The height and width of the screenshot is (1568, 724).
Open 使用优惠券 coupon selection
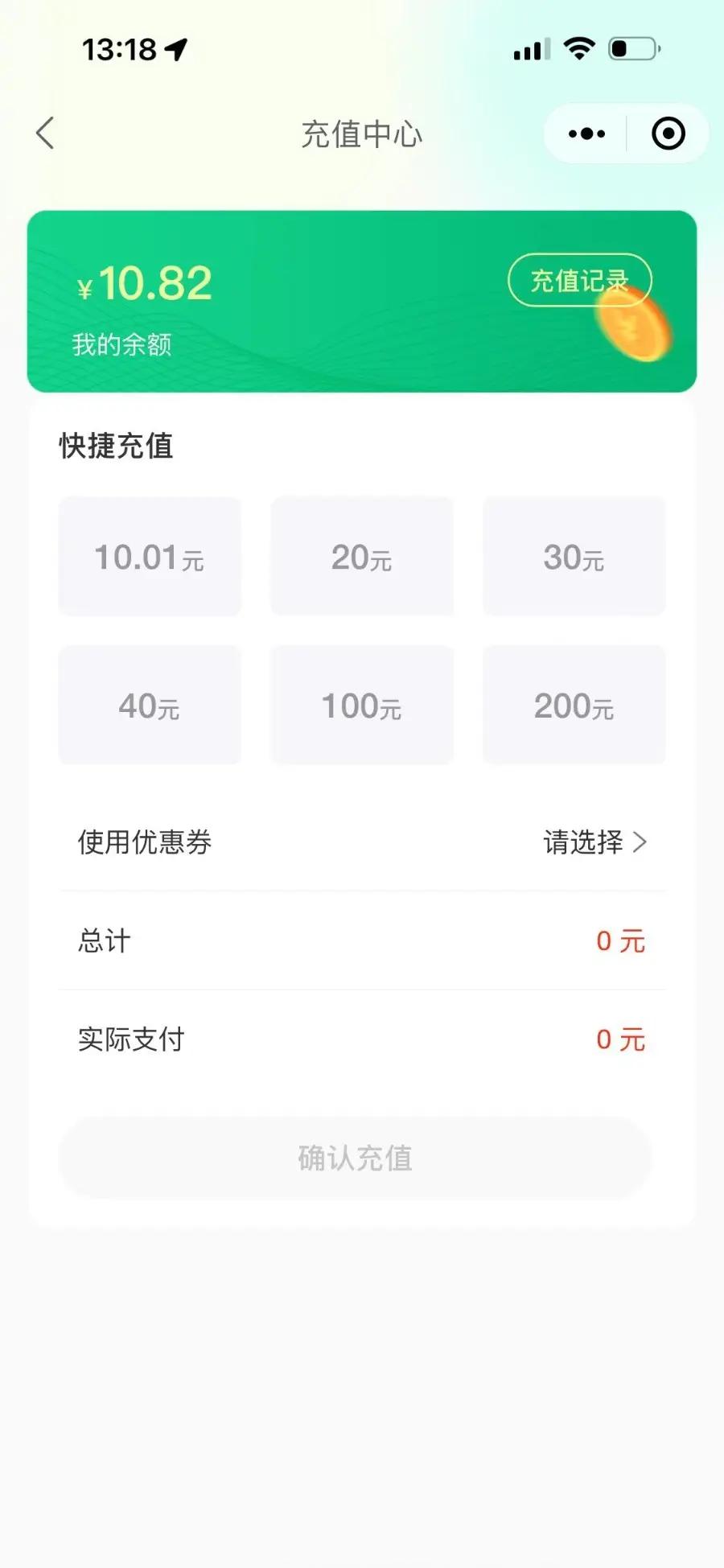pos(362,842)
